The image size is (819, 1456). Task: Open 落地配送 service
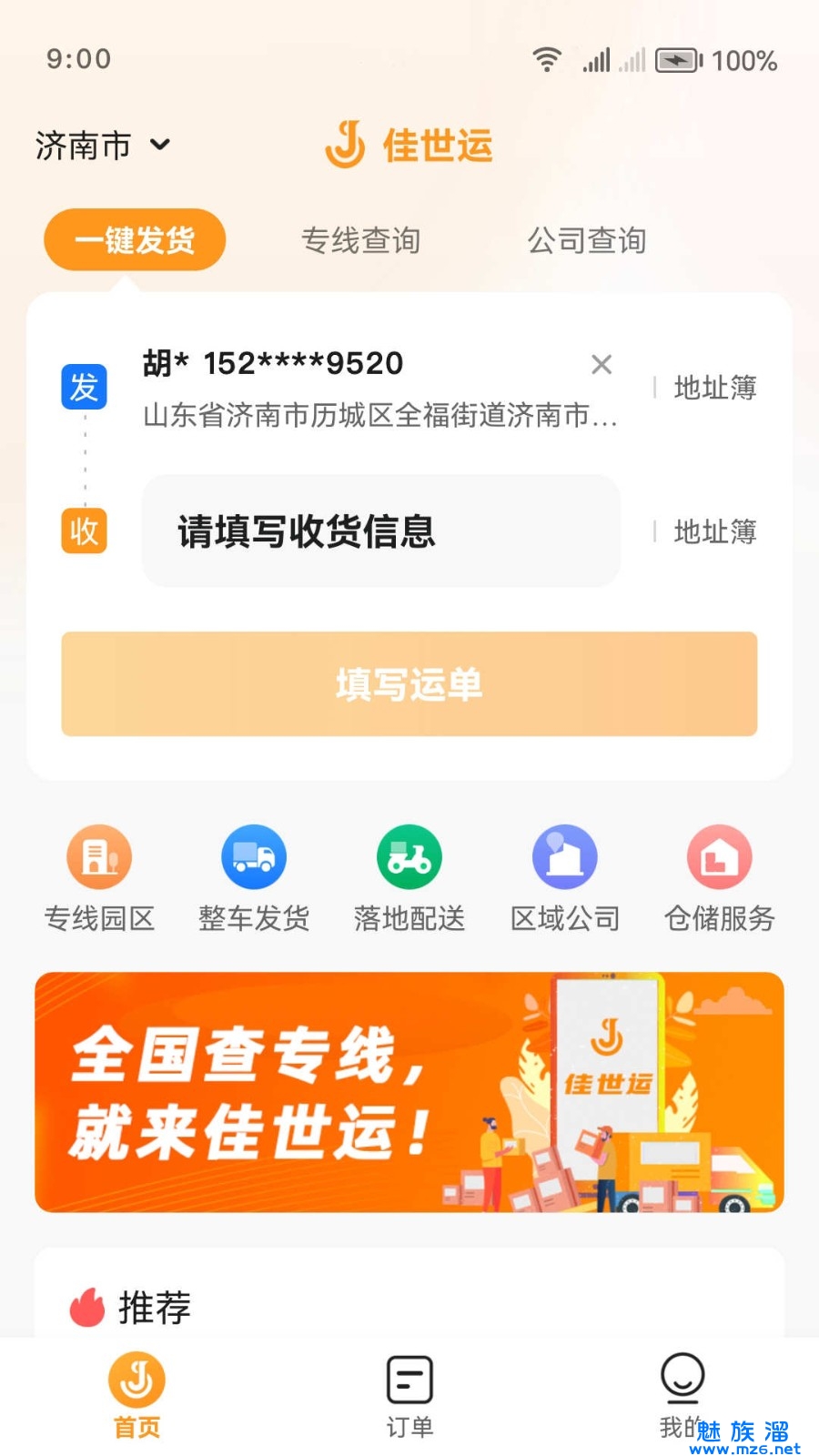(x=409, y=878)
